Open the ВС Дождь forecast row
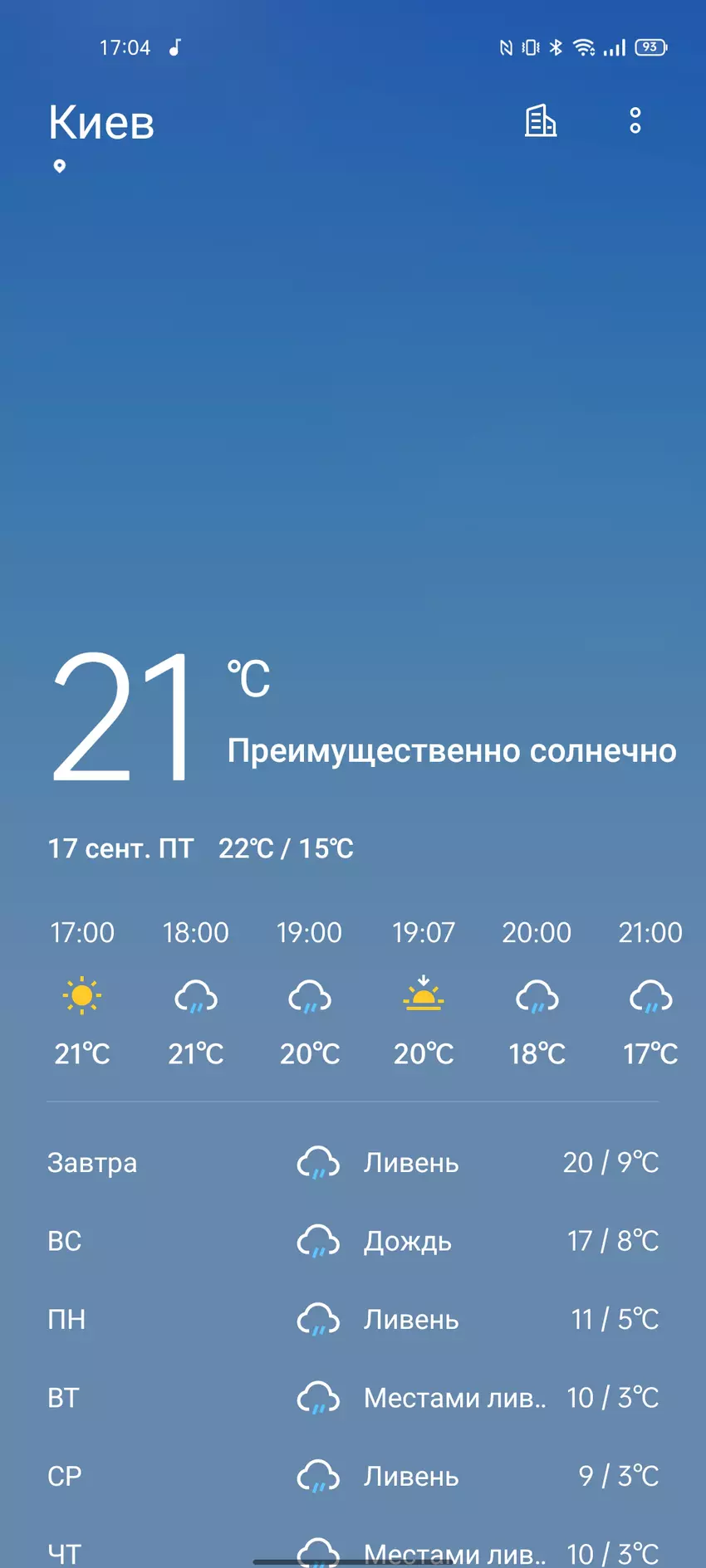 coord(353,1241)
